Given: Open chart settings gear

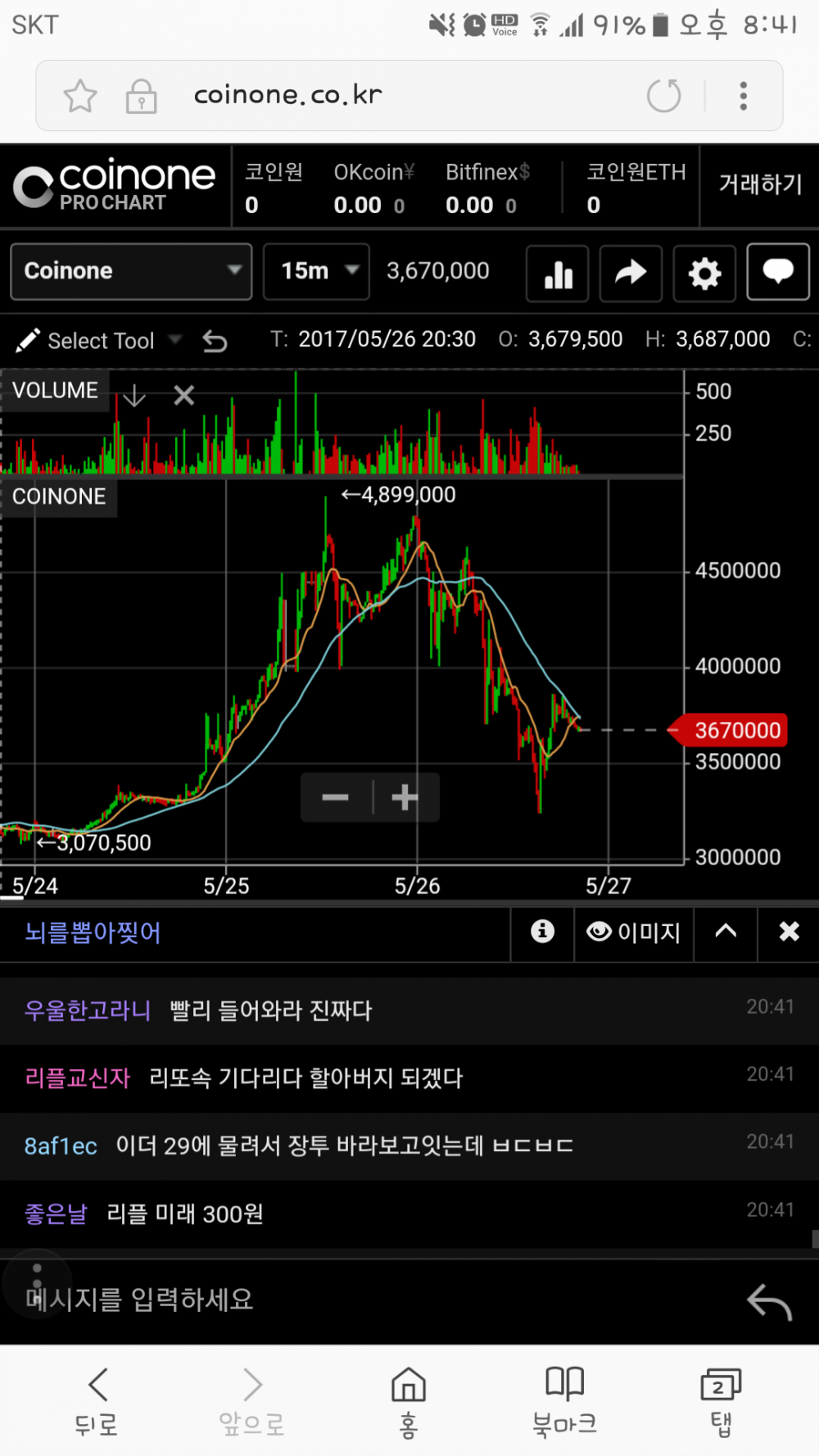Looking at the screenshot, I should tap(704, 273).
